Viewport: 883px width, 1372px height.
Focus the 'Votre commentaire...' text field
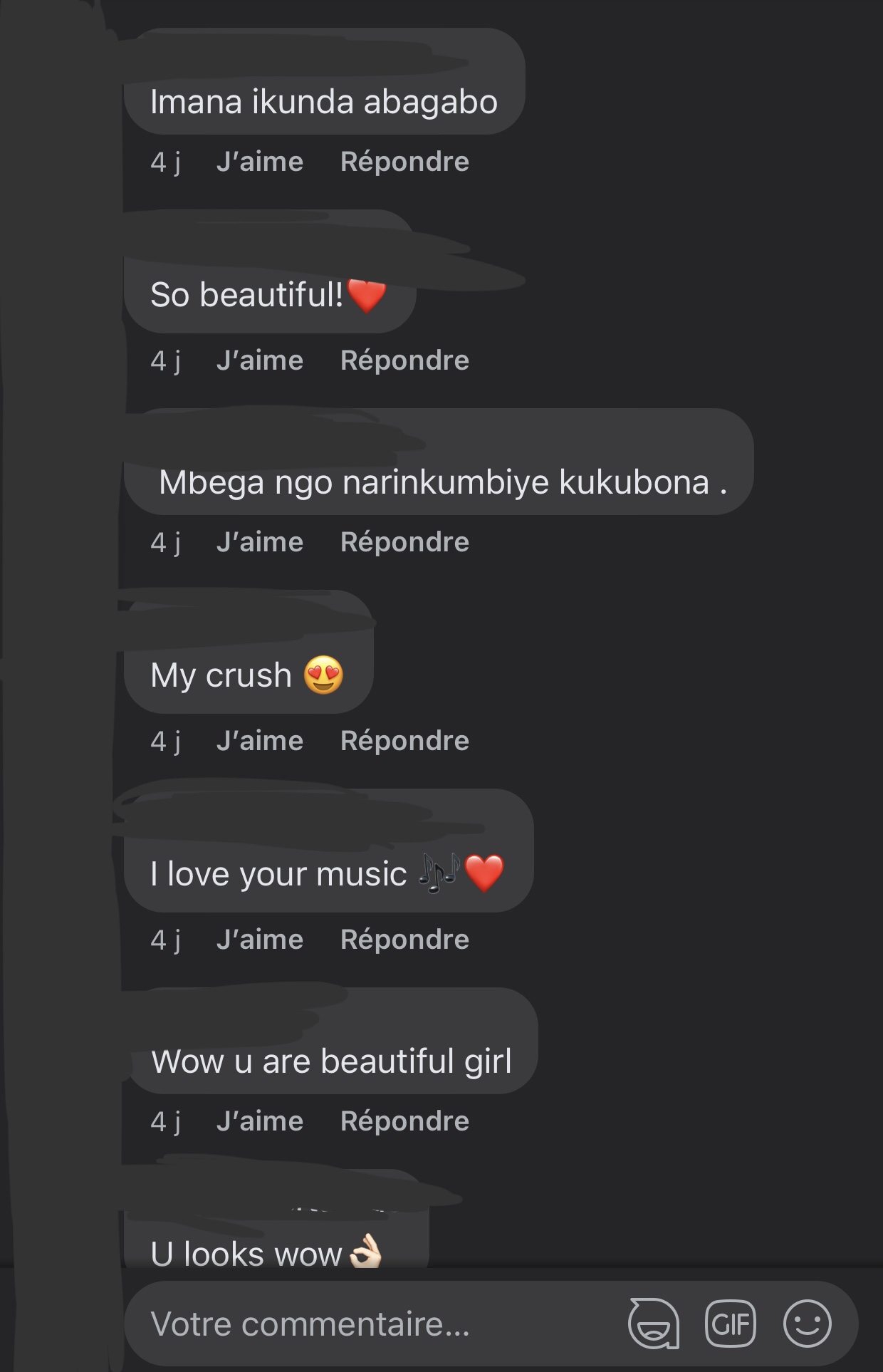click(x=356, y=1324)
